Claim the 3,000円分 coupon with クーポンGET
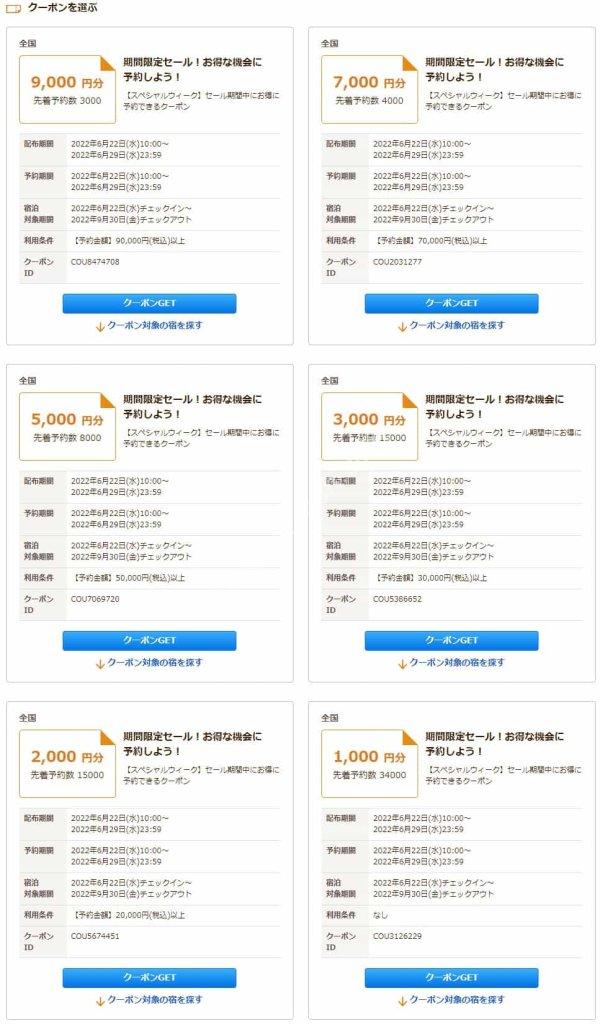The height and width of the screenshot is (1024, 600). [451, 640]
